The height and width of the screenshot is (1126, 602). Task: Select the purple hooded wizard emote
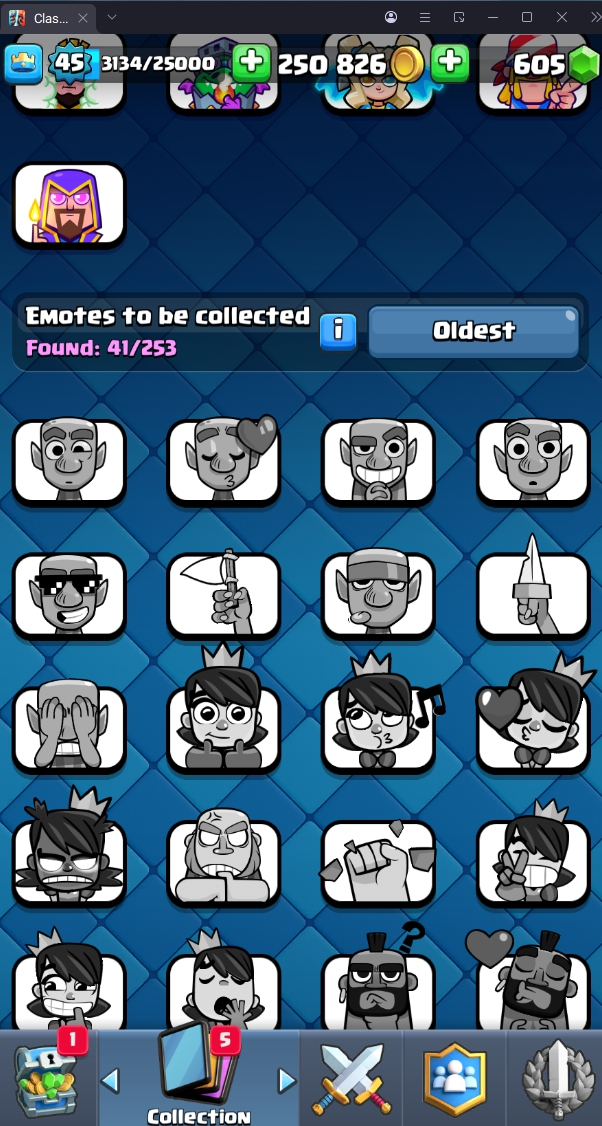pos(69,205)
